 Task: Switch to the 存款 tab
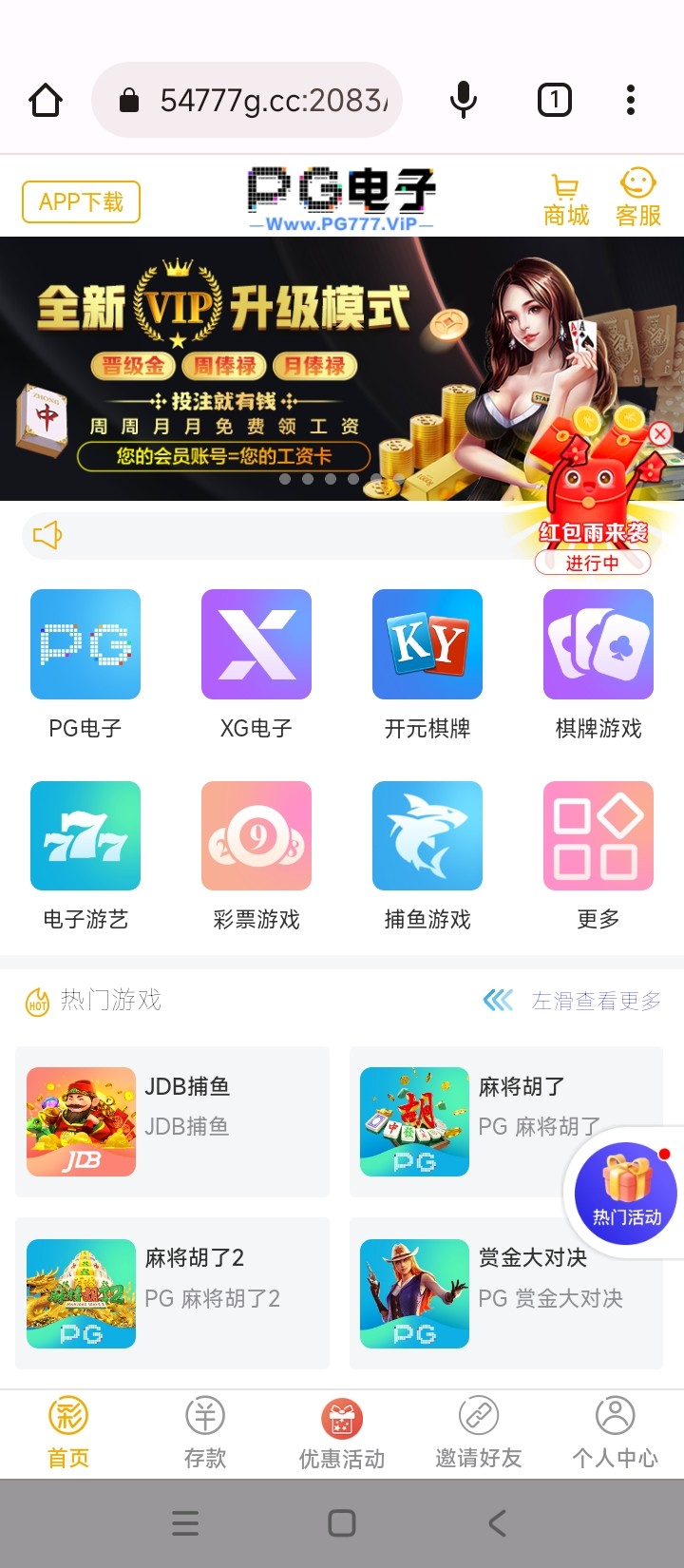click(x=205, y=1433)
